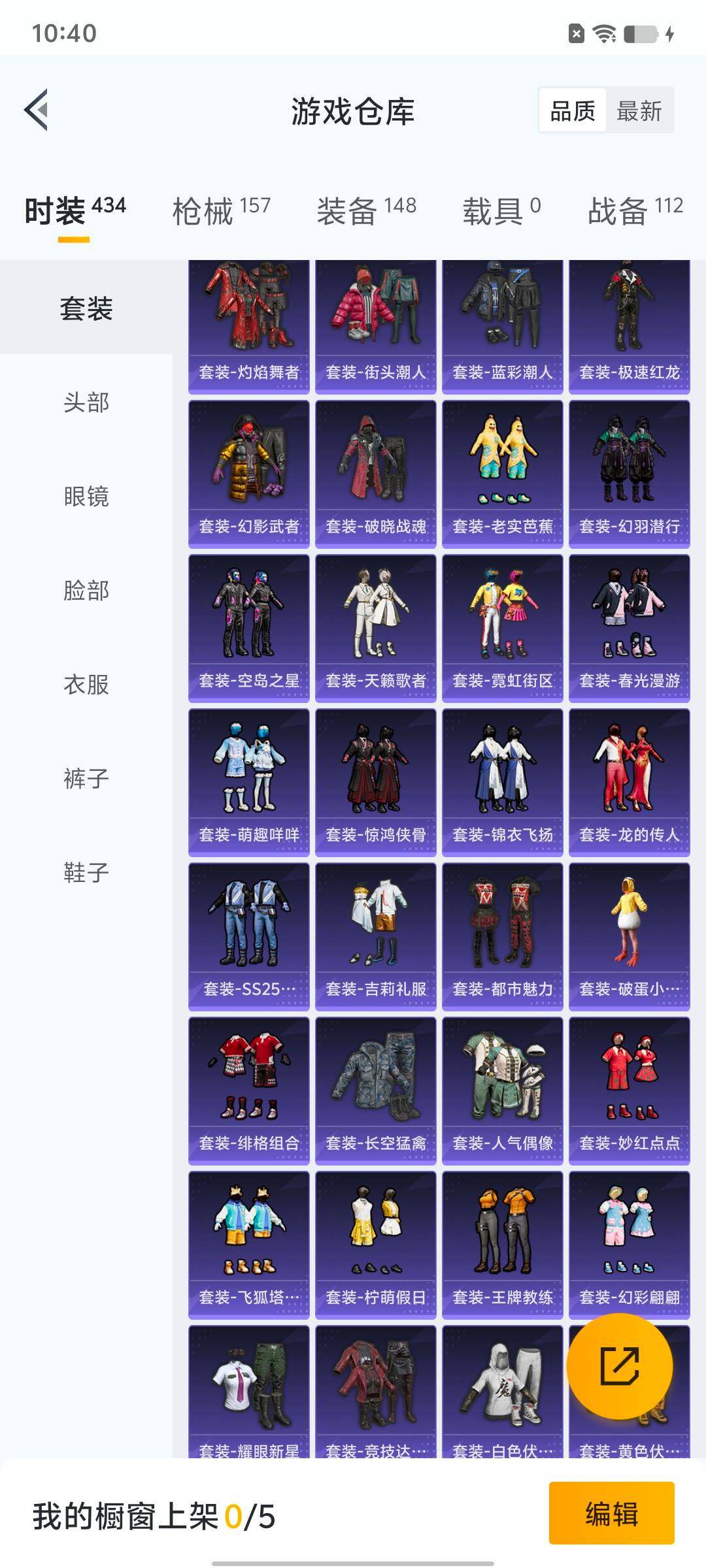
Task: Sort items by 最新
Action: [x=639, y=111]
